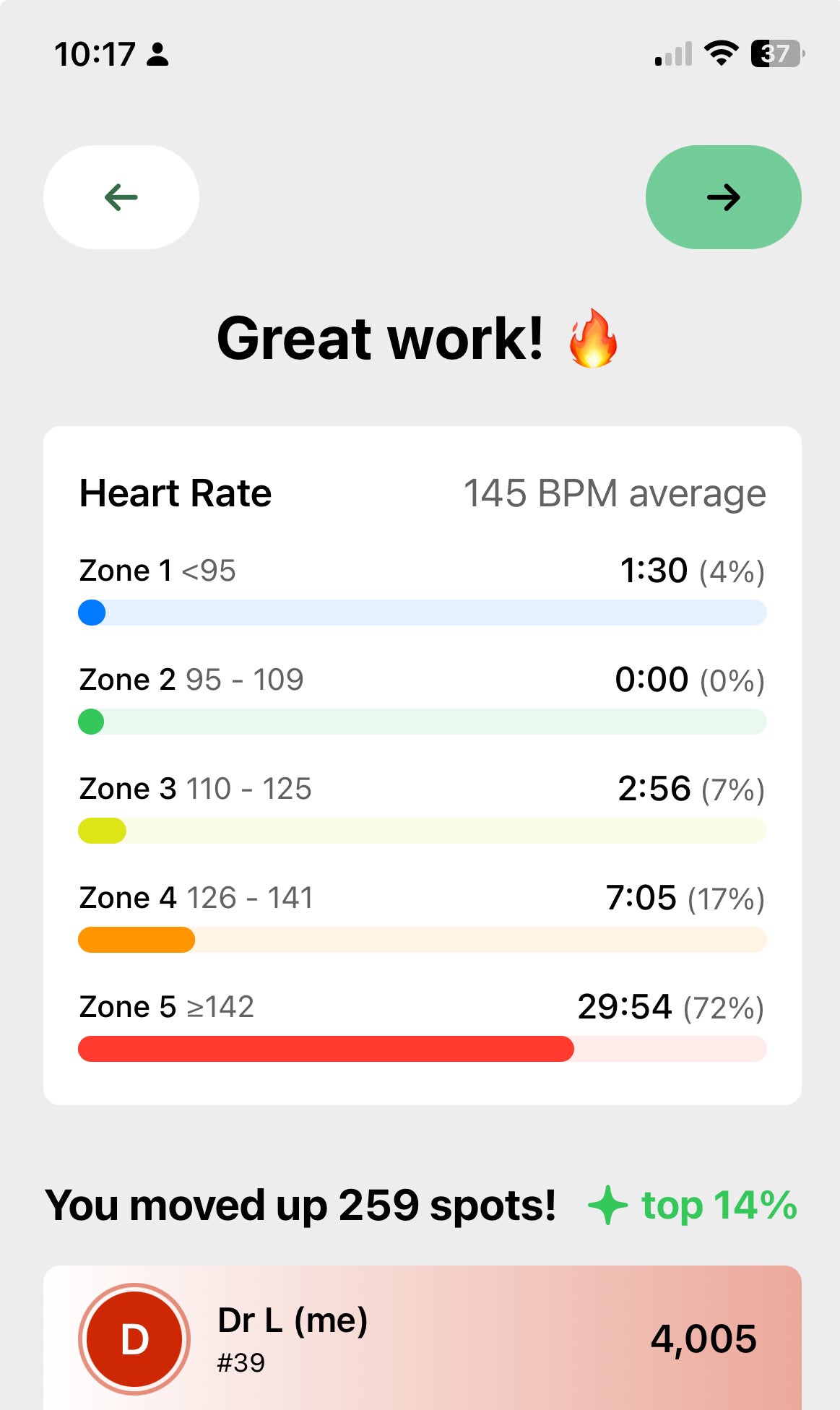
Task: Go back with the left arrow button
Action: [x=121, y=197]
